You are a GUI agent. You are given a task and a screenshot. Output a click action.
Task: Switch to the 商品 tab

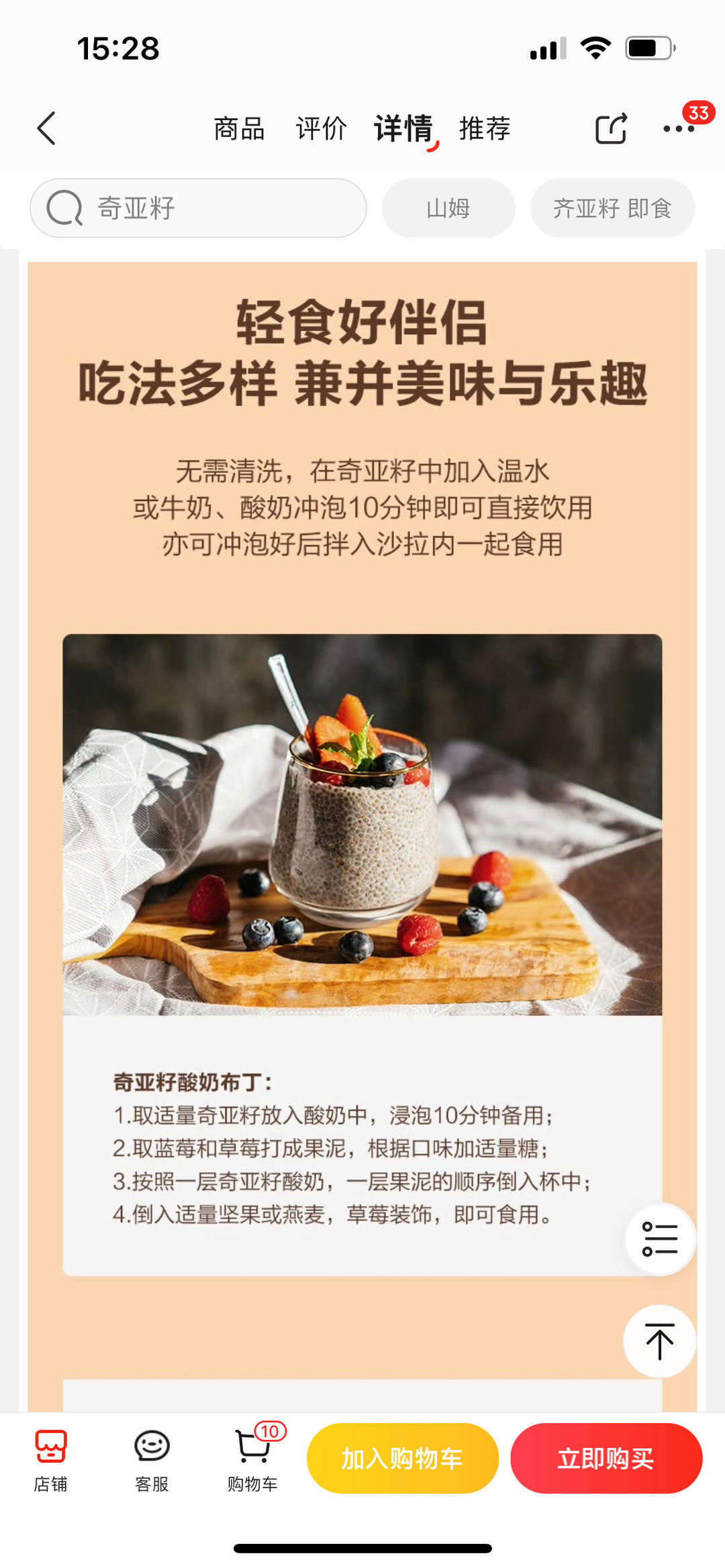239,128
